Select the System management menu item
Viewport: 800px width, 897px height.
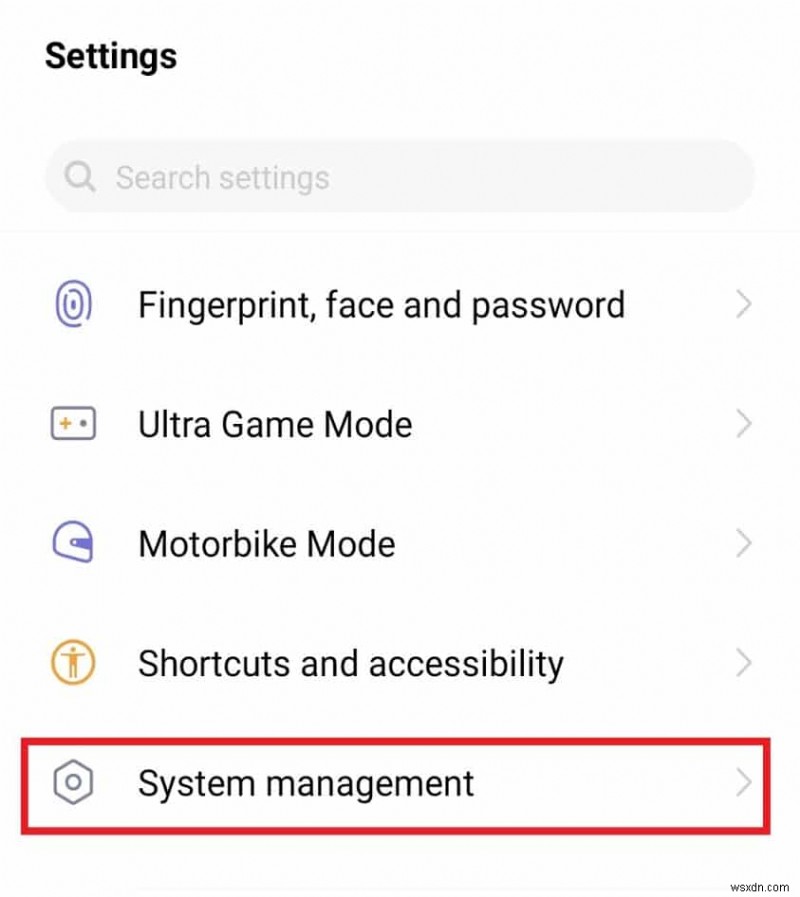coord(305,784)
